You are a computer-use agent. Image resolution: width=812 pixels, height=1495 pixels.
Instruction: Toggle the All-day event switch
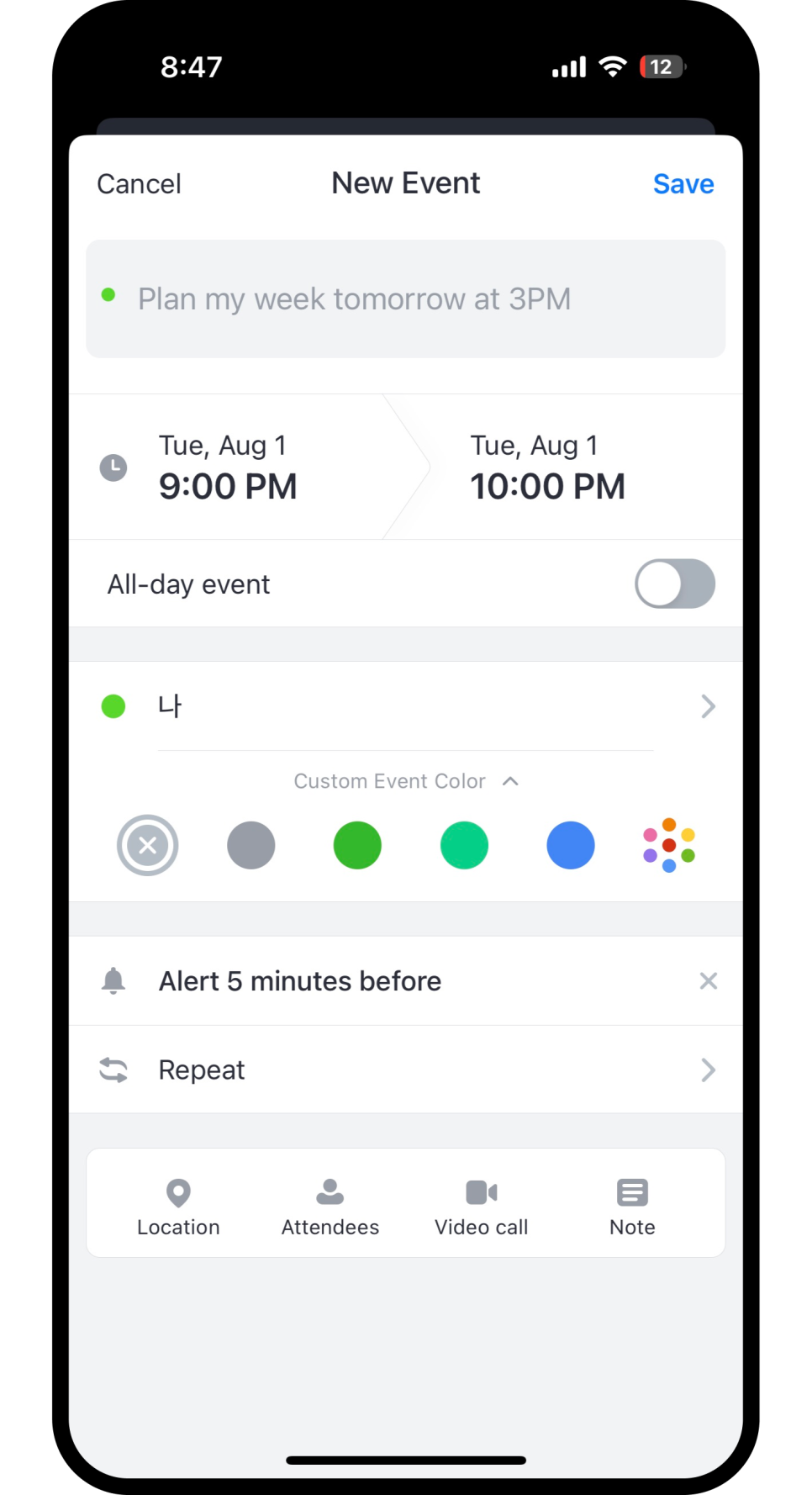pyautogui.click(x=675, y=584)
